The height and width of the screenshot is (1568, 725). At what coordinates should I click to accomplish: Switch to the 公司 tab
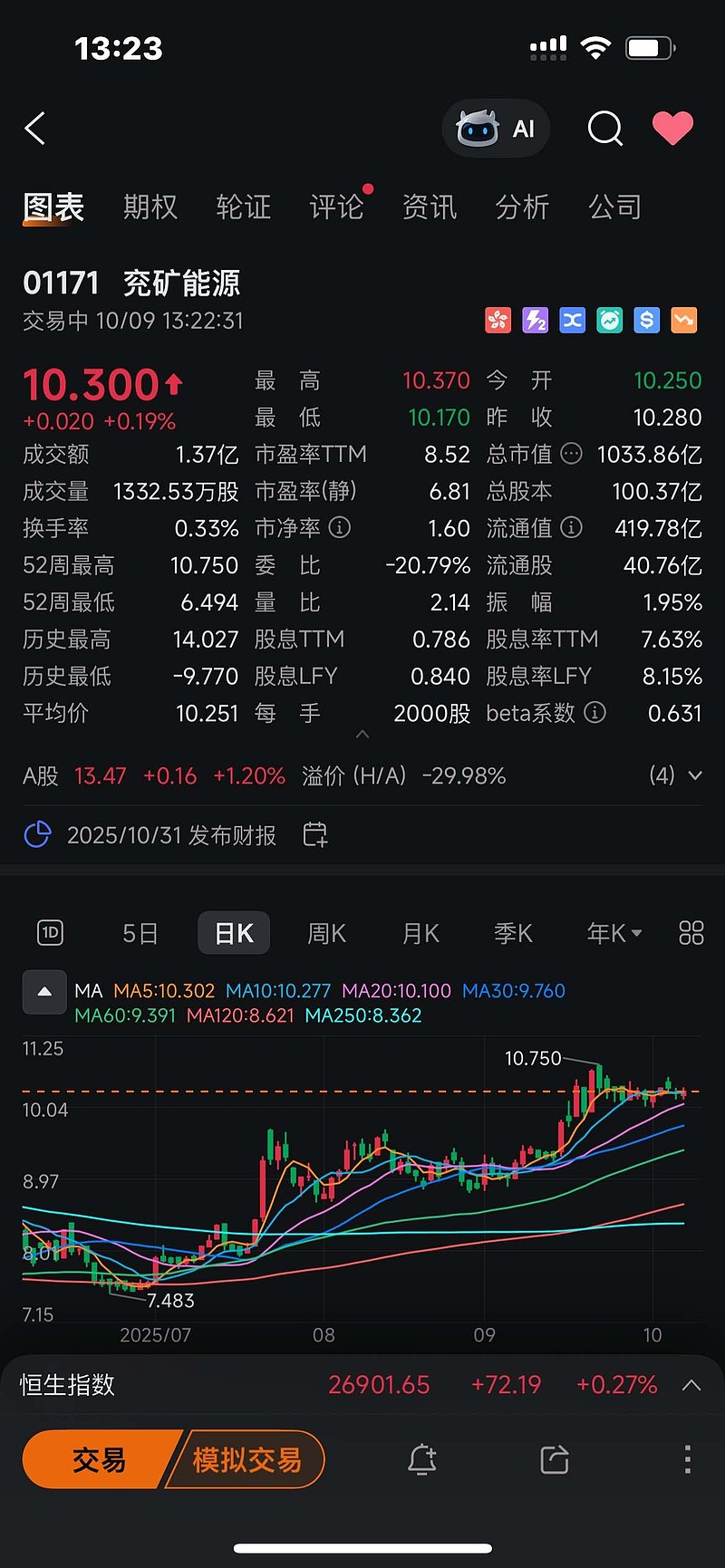tap(614, 207)
